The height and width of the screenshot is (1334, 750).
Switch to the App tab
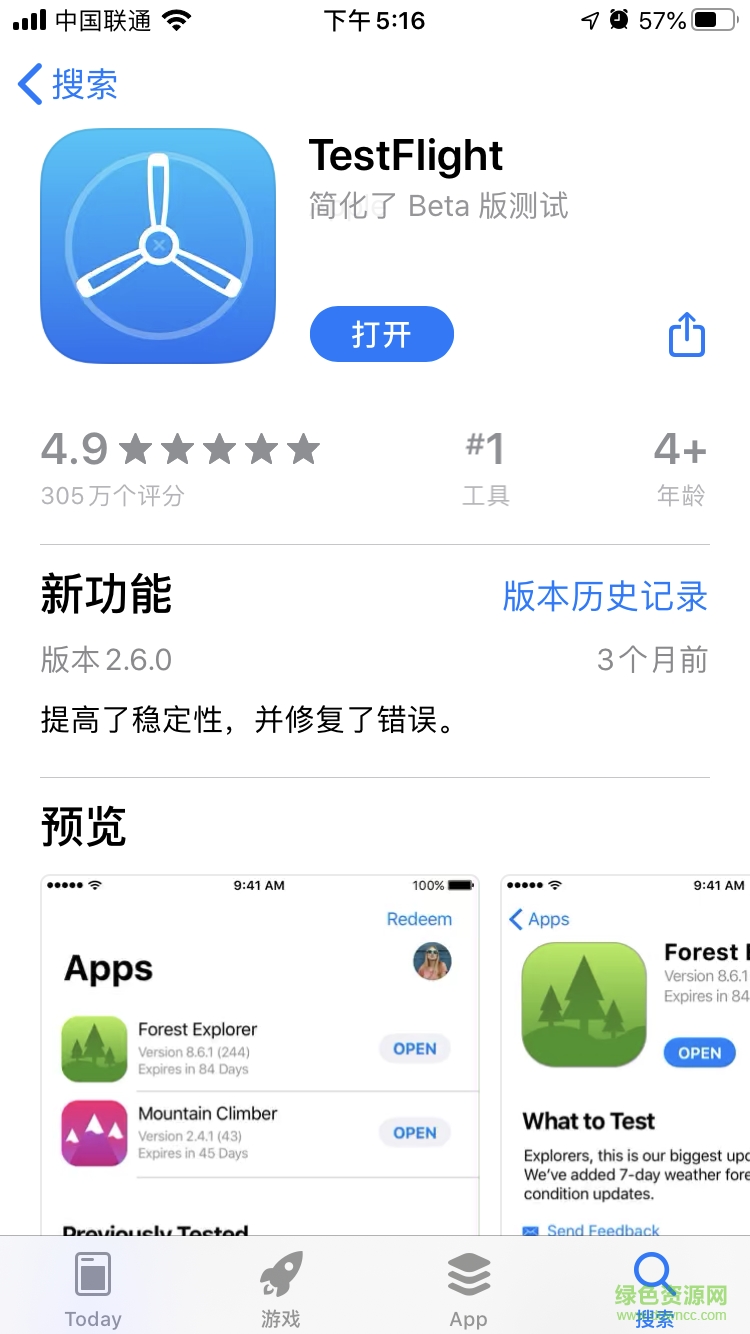(x=468, y=1289)
